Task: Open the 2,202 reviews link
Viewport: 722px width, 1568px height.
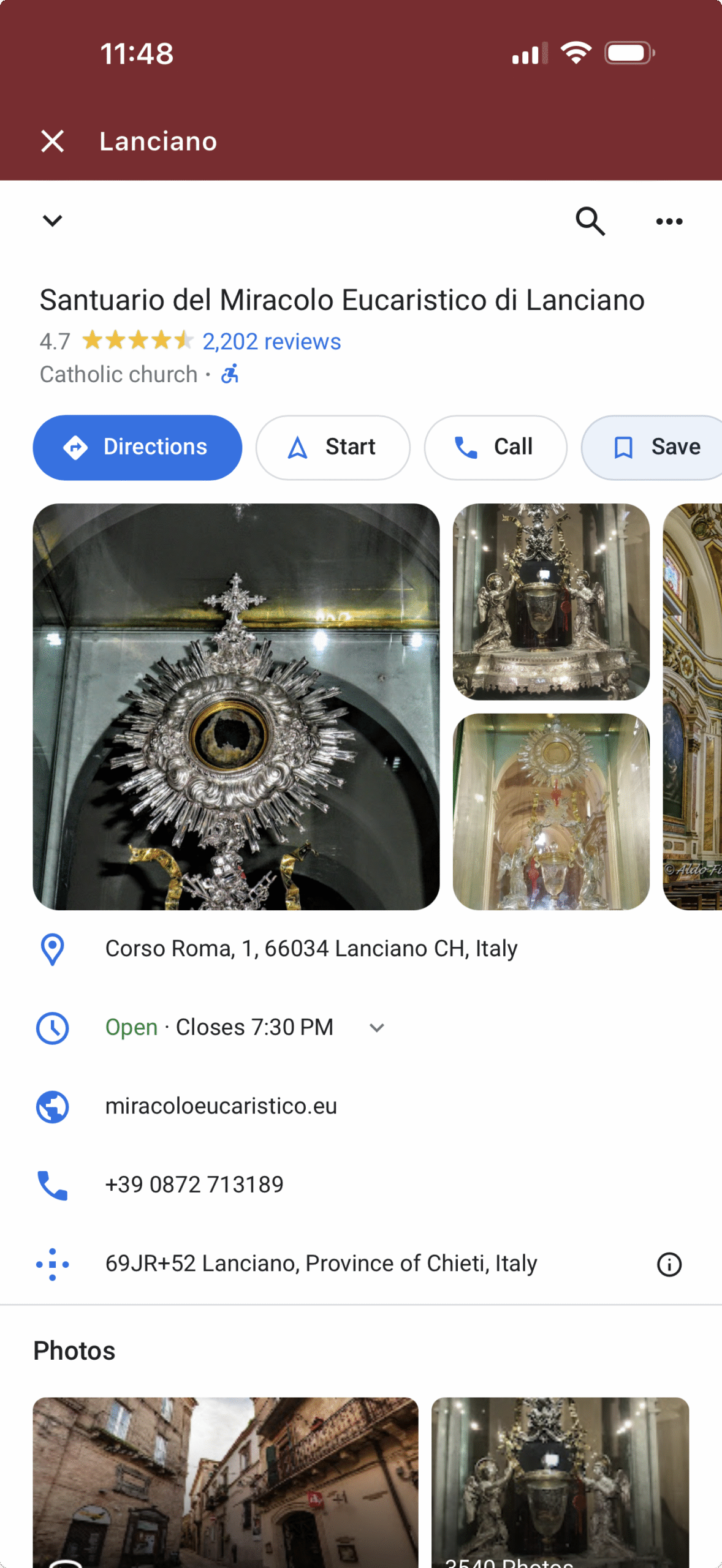Action: coord(272,341)
